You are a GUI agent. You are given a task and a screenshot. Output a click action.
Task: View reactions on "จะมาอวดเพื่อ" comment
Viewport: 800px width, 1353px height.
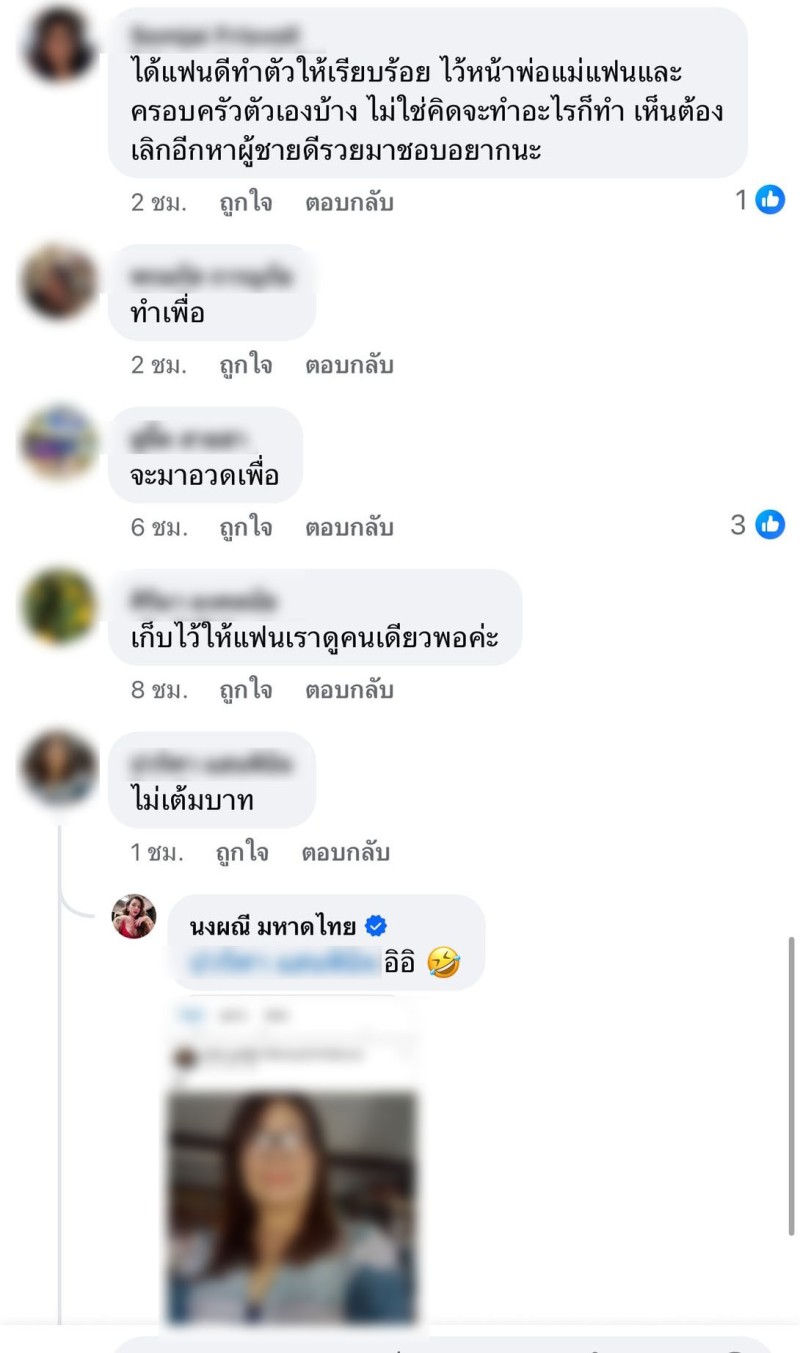tap(757, 524)
